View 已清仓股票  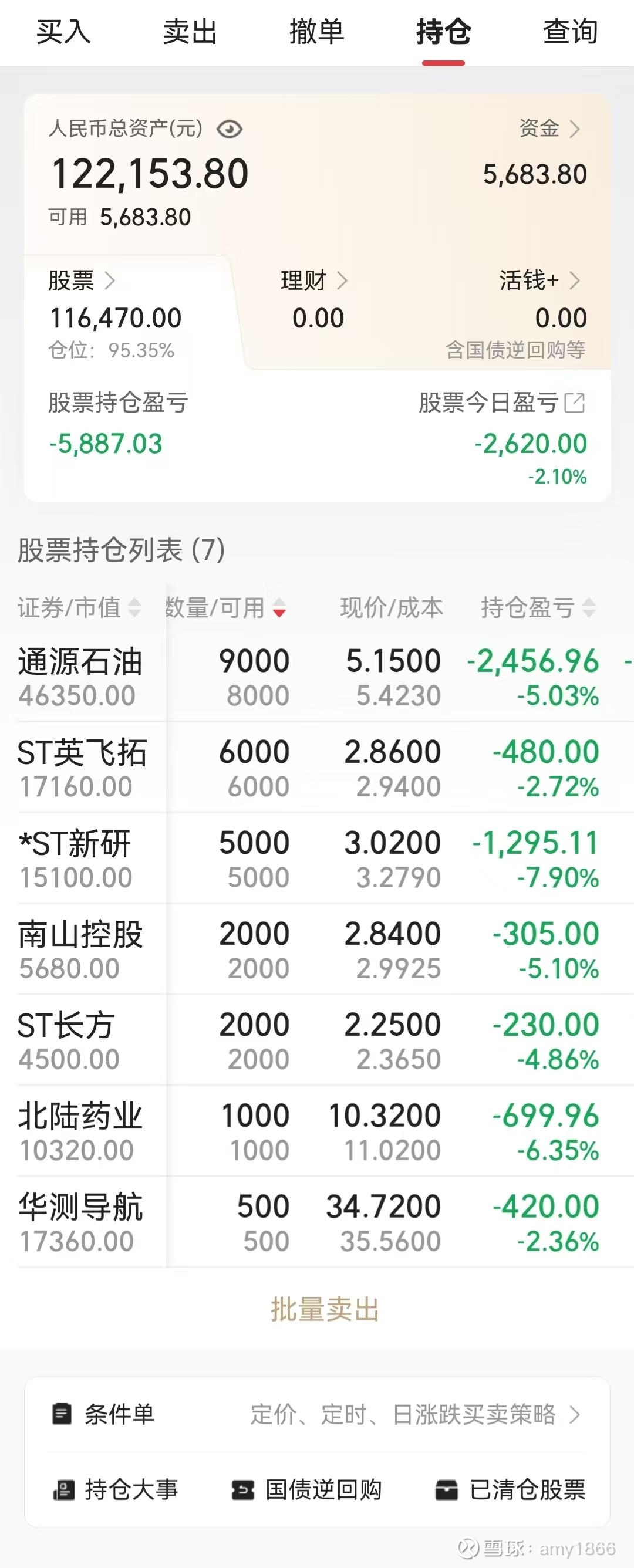(510, 1489)
